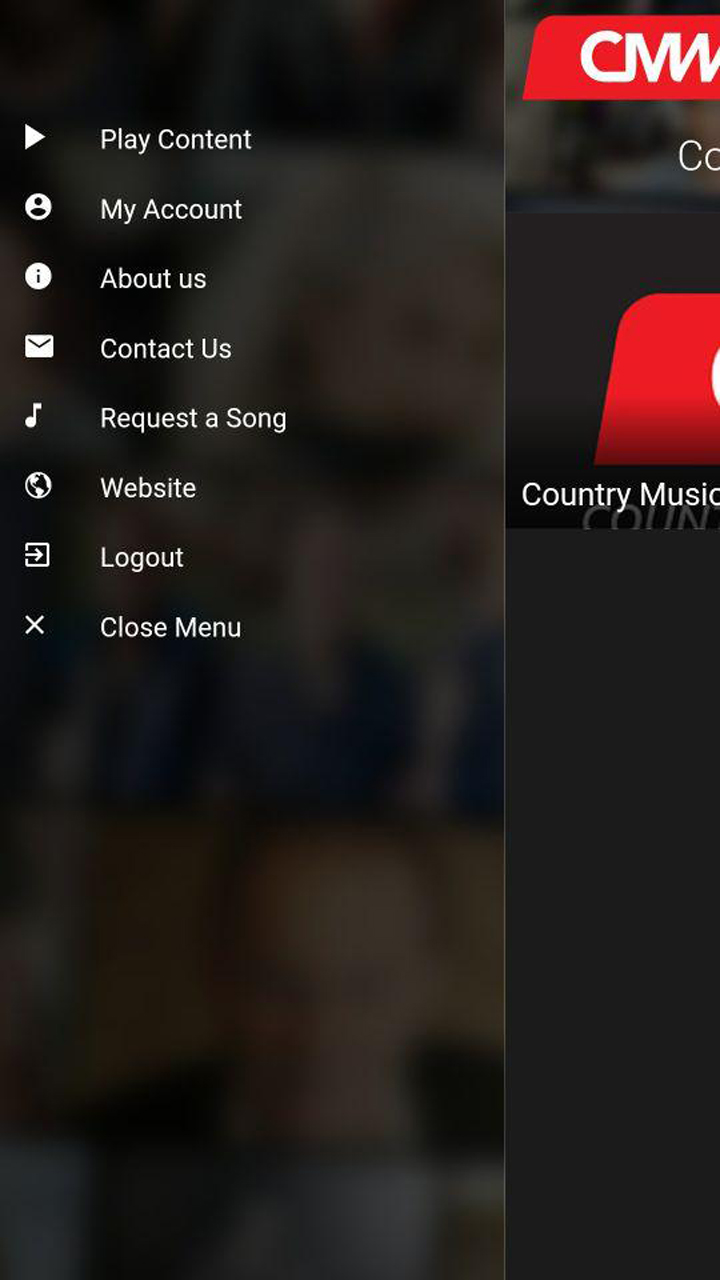The image size is (720, 1280).
Task: Close the side menu
Action: coord(252,627)
